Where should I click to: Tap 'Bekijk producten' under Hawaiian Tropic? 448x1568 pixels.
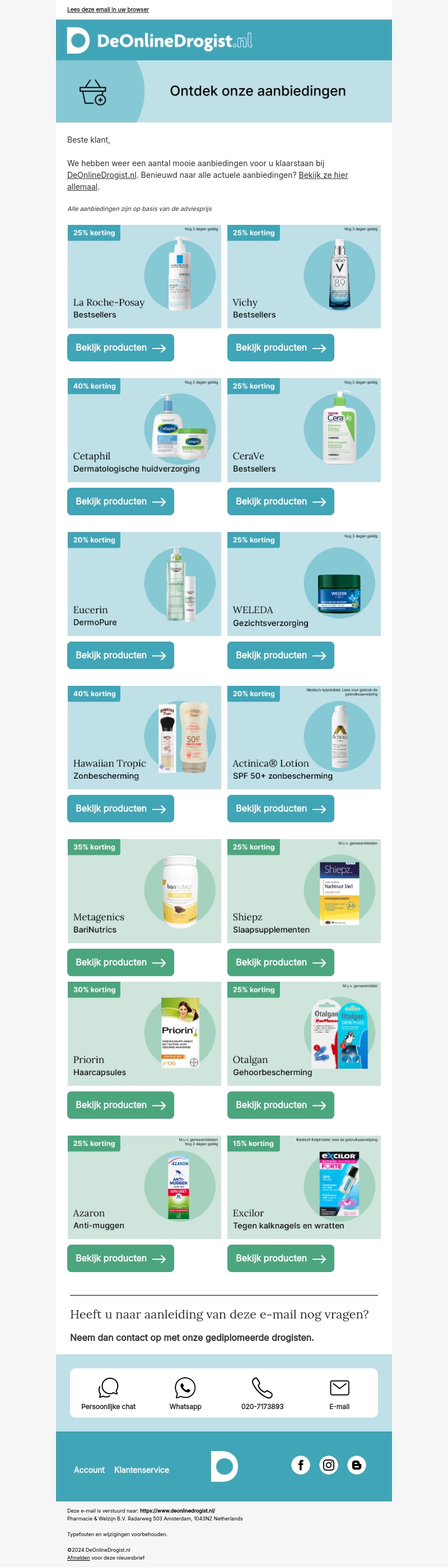click(120, 809)
